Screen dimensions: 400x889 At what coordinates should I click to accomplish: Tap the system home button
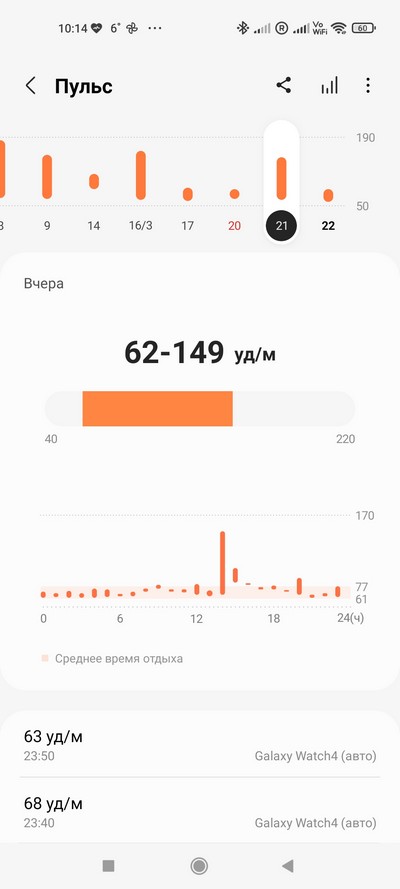point(199,865)
